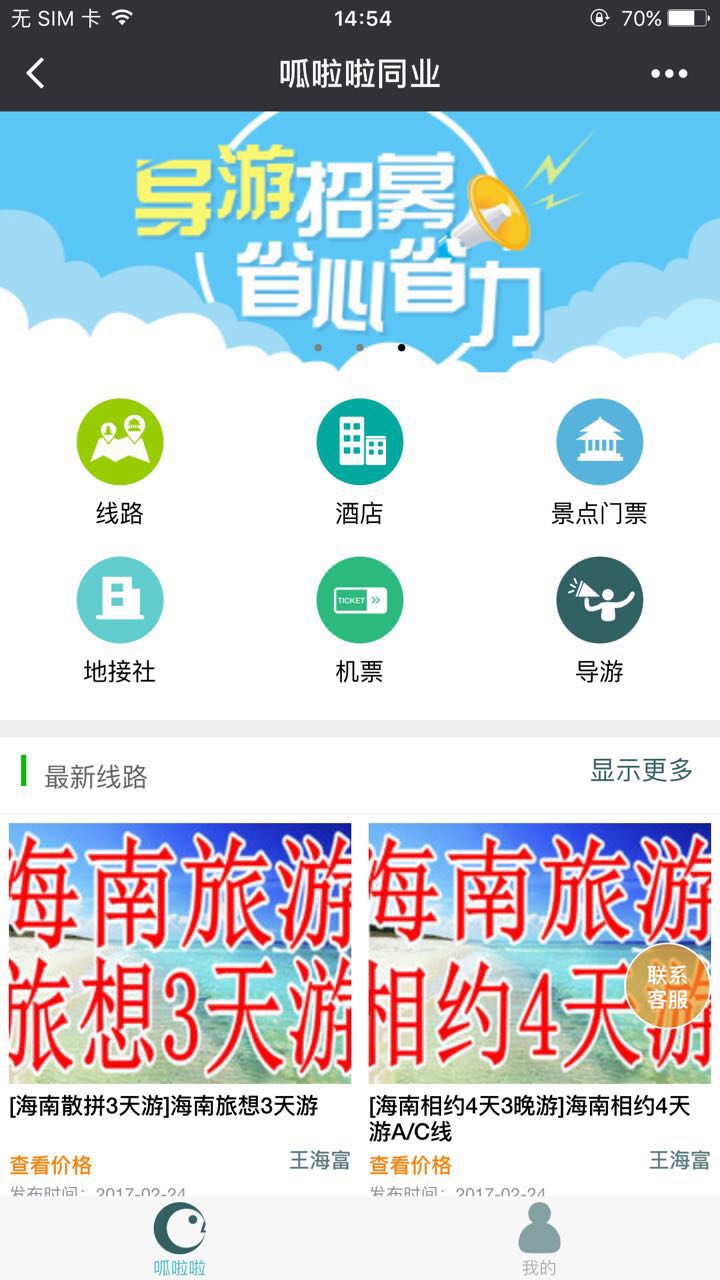Tap 显示更多 to see more routes
Image resolution: width=720 pixels, height=1280 pixels.
pos(641,770)
